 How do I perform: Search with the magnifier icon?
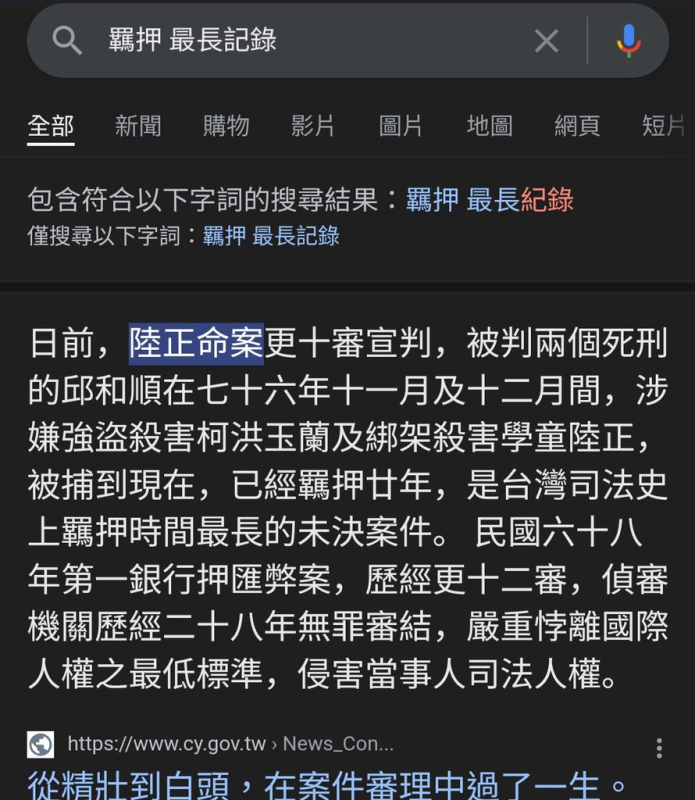pyautogui.click(x=66, y=41)
